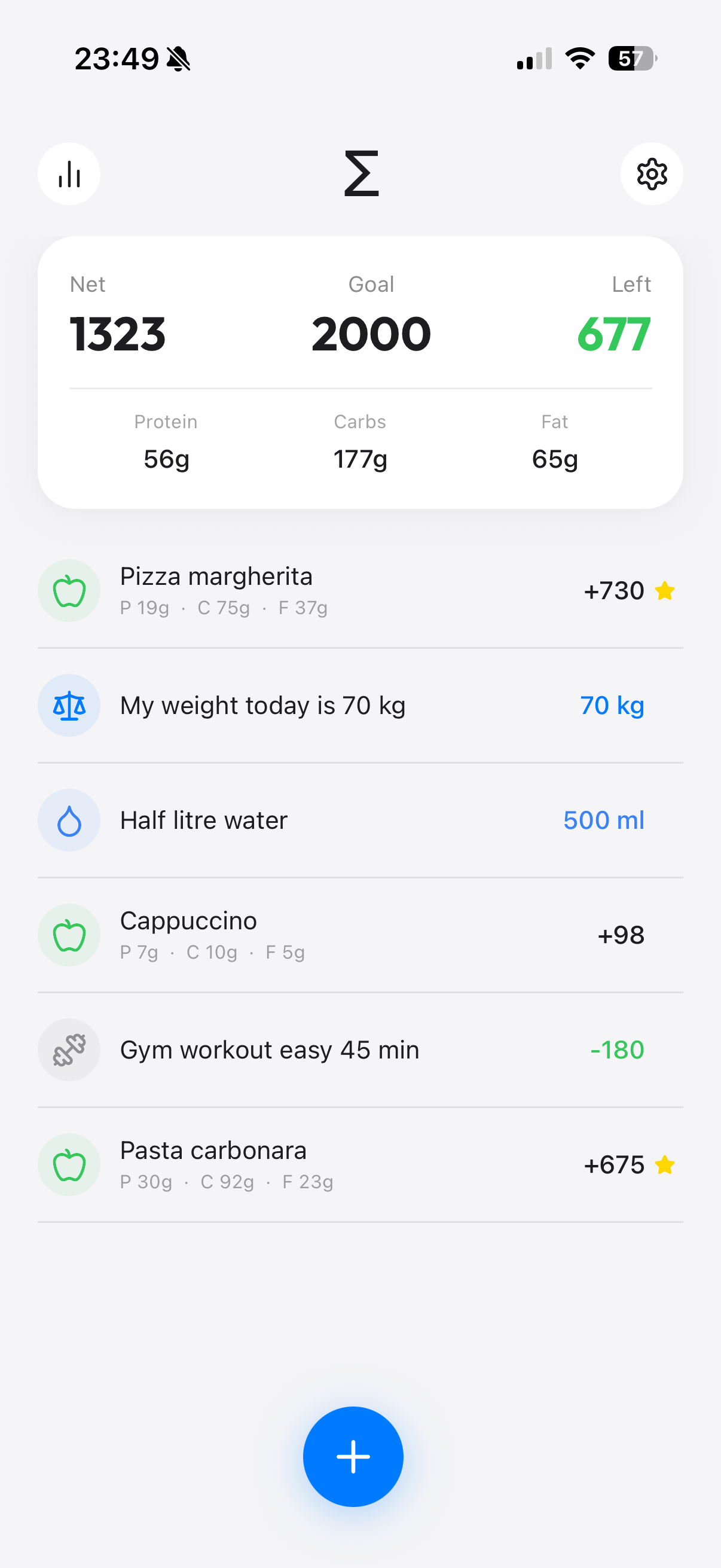The height and width of the screenshot is (1568, 721).
Task: Toggle the favorite star on Pizza margherita
Action: 665,591
